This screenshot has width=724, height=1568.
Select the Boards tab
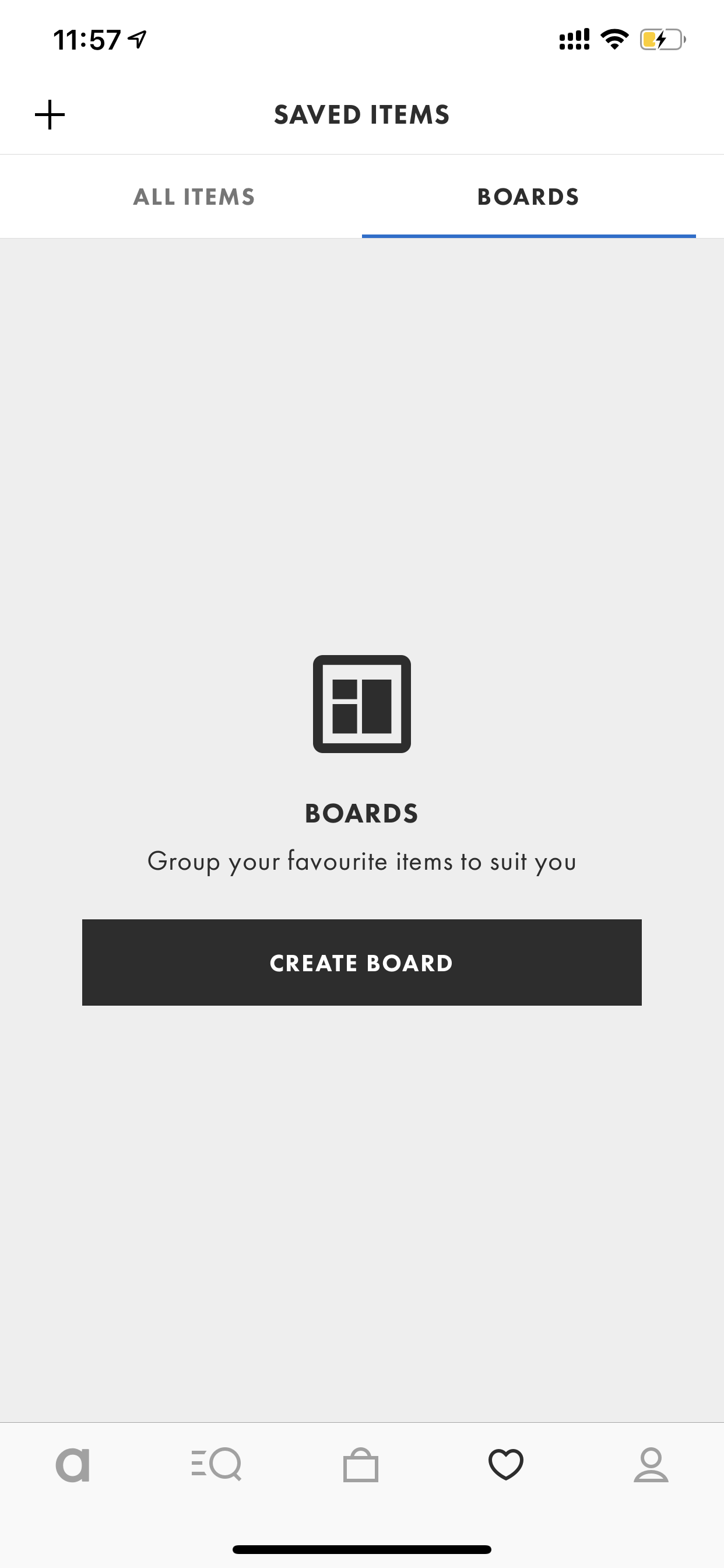(528, 197)
